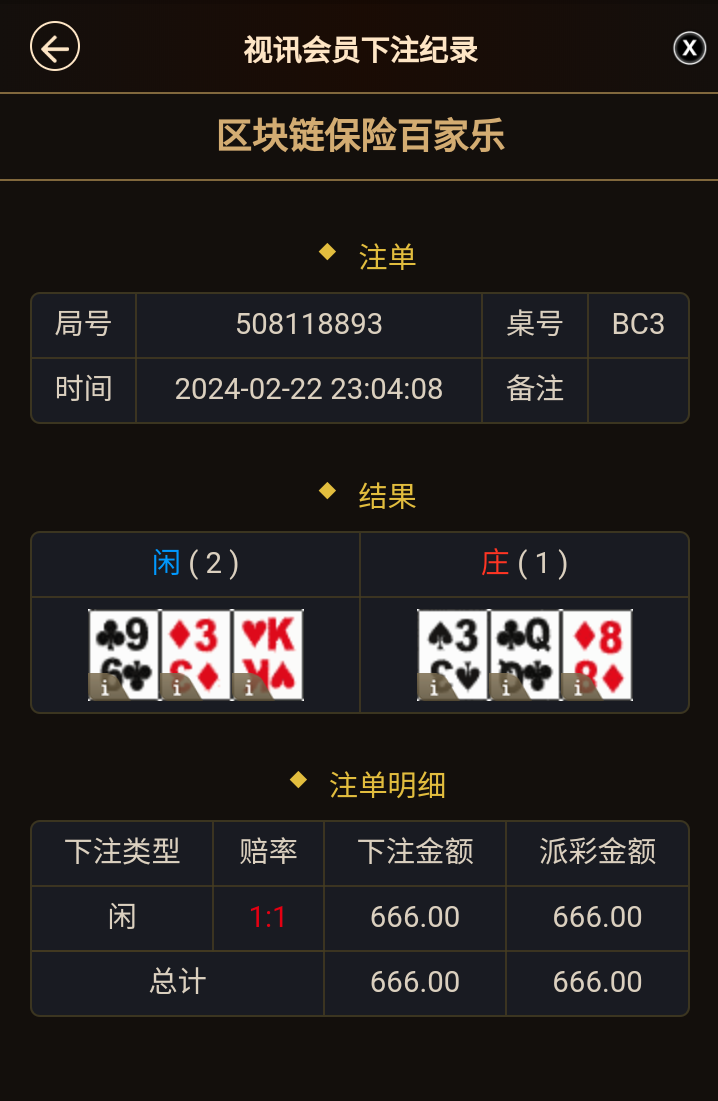Go back using the arrow icon

(x=55, y=47)
